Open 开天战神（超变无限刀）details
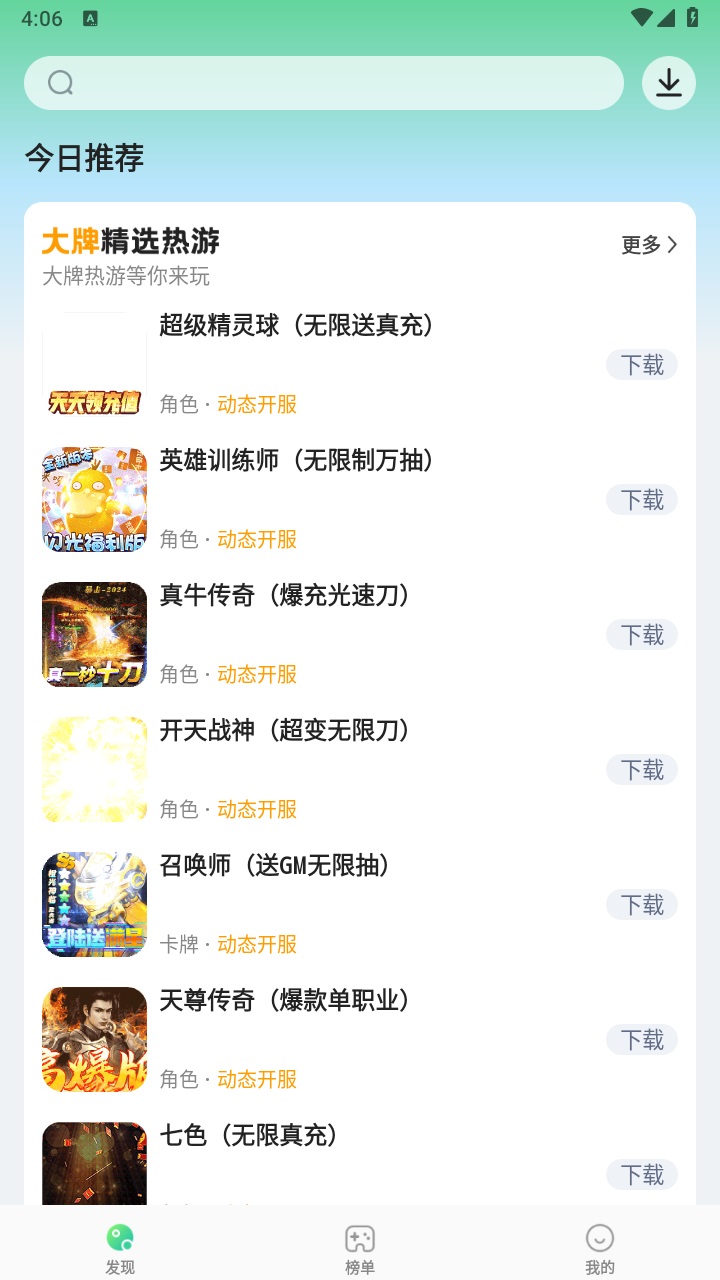The image size is (720, 1280). tap(284, 731)
